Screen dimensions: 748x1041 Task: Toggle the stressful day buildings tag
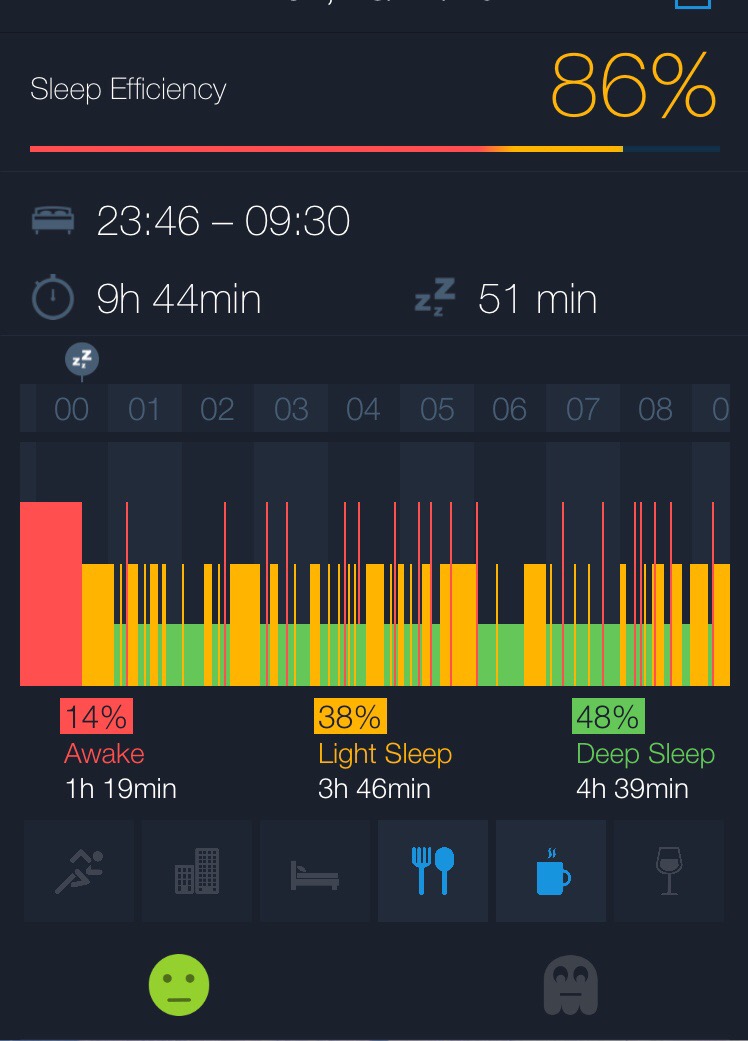(196, 871)
